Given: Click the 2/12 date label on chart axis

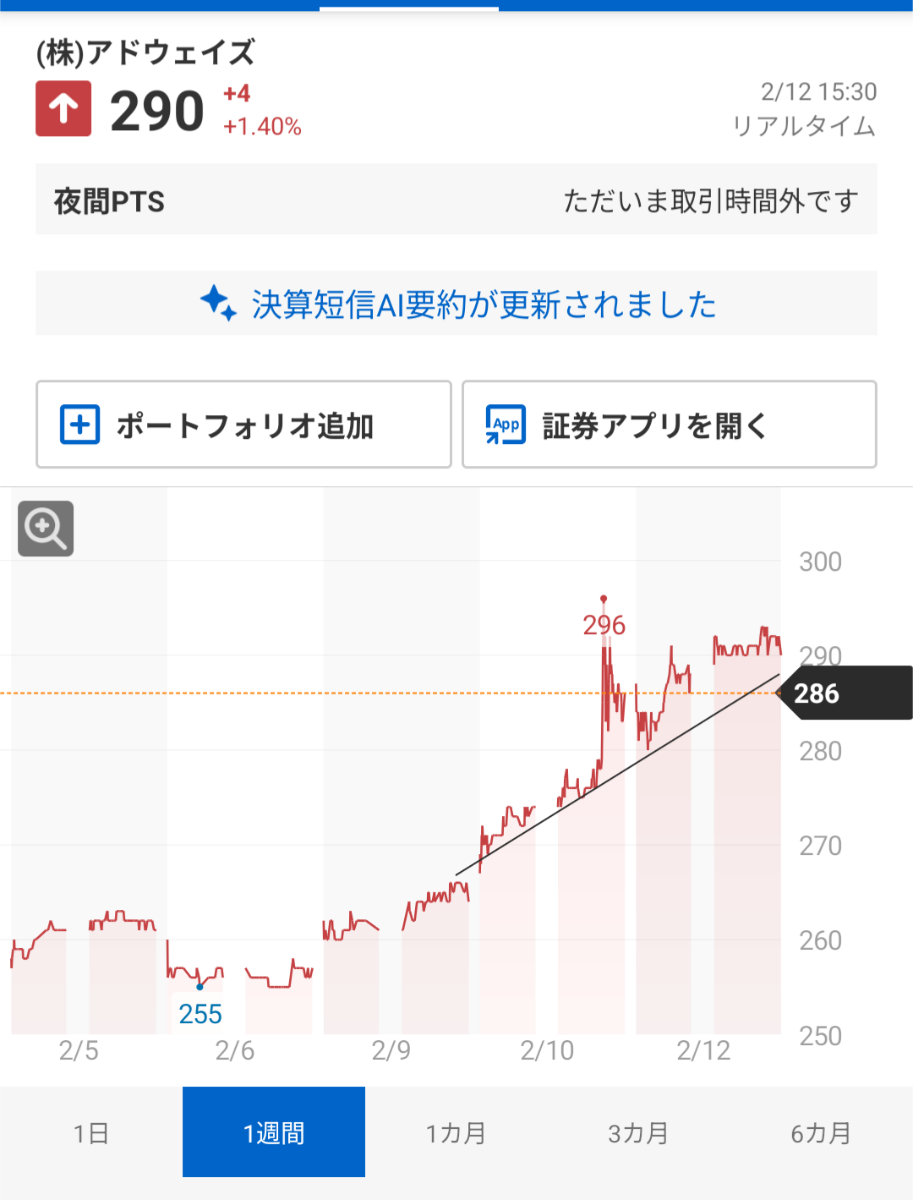Looking at the screenshot, I should click(702, 1052).
